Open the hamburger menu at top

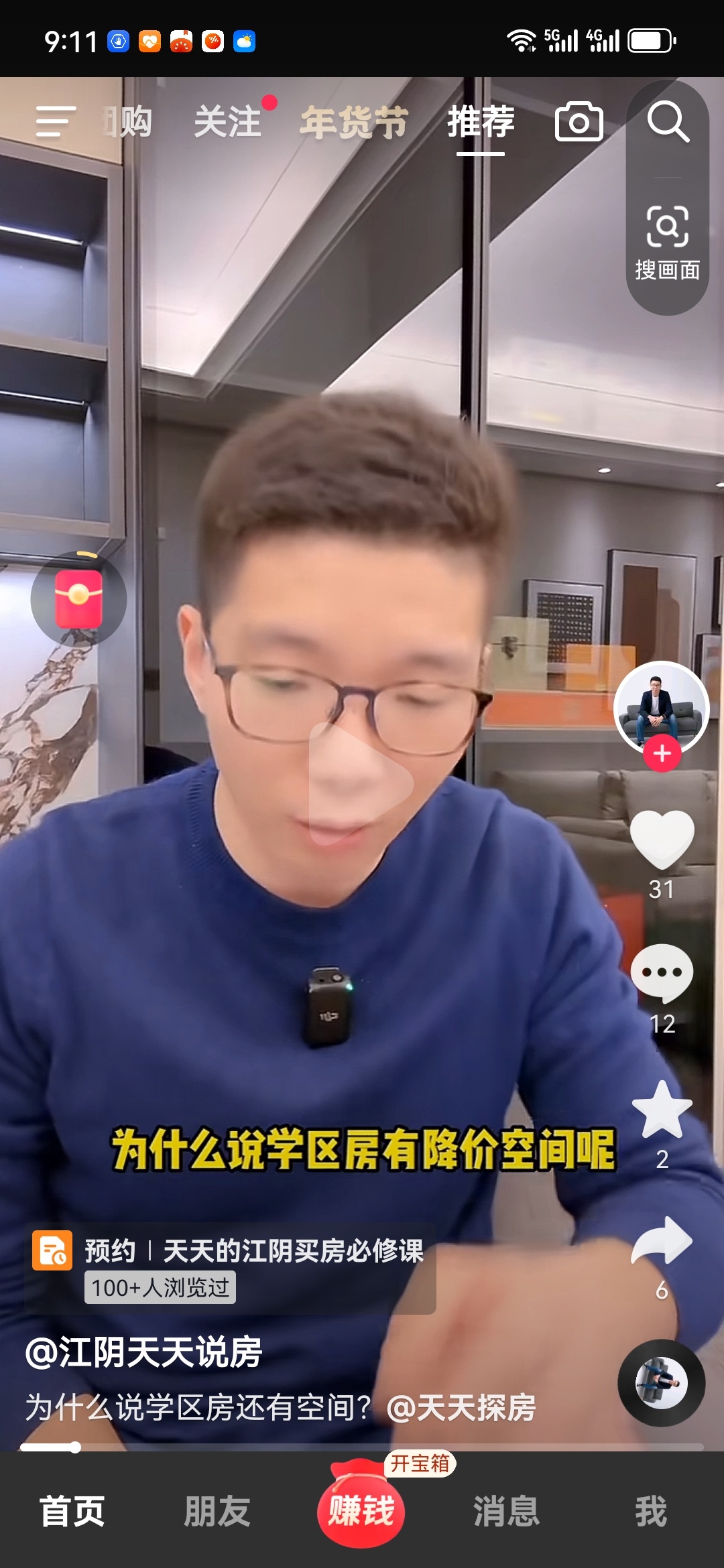55,122
